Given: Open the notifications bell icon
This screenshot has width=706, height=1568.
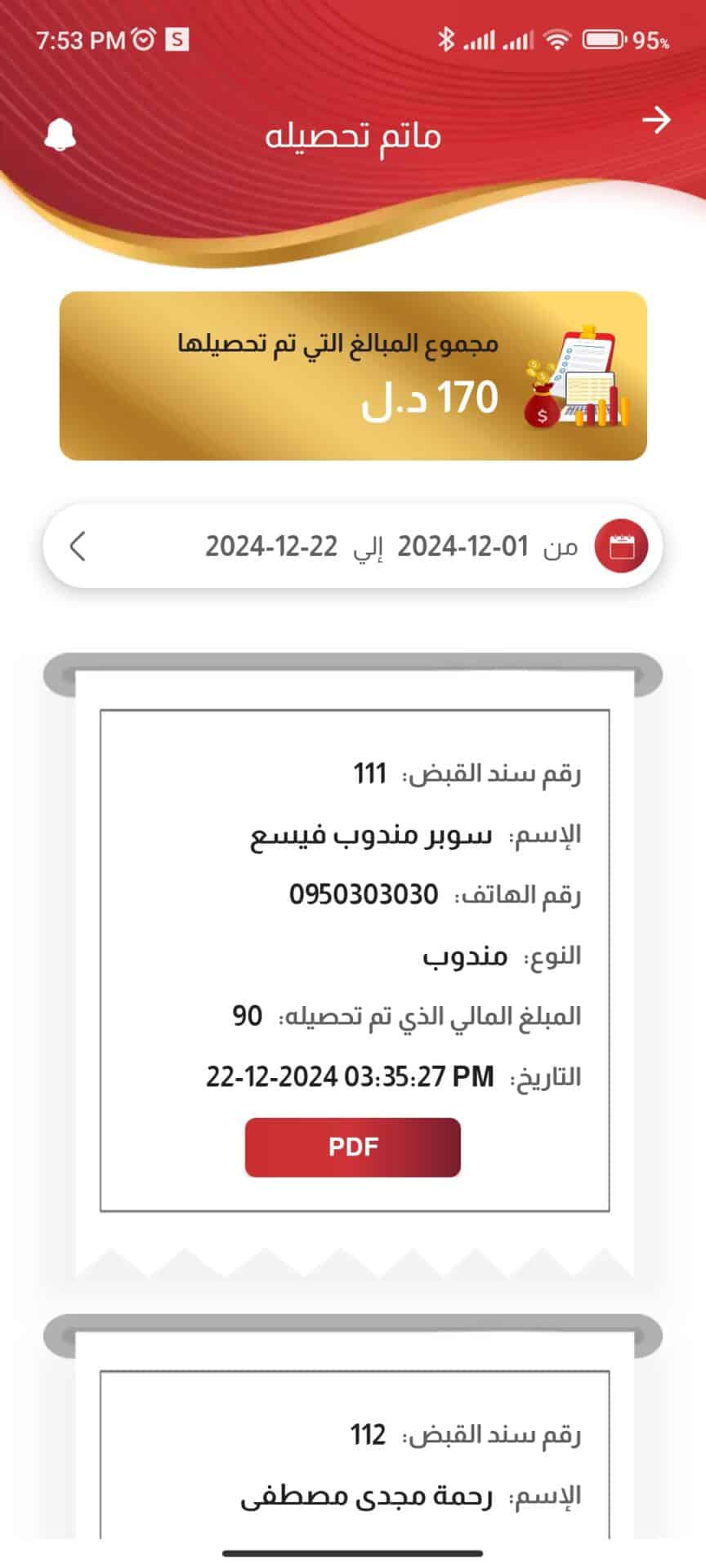Looking at the screenshot, I should (60, 135).
